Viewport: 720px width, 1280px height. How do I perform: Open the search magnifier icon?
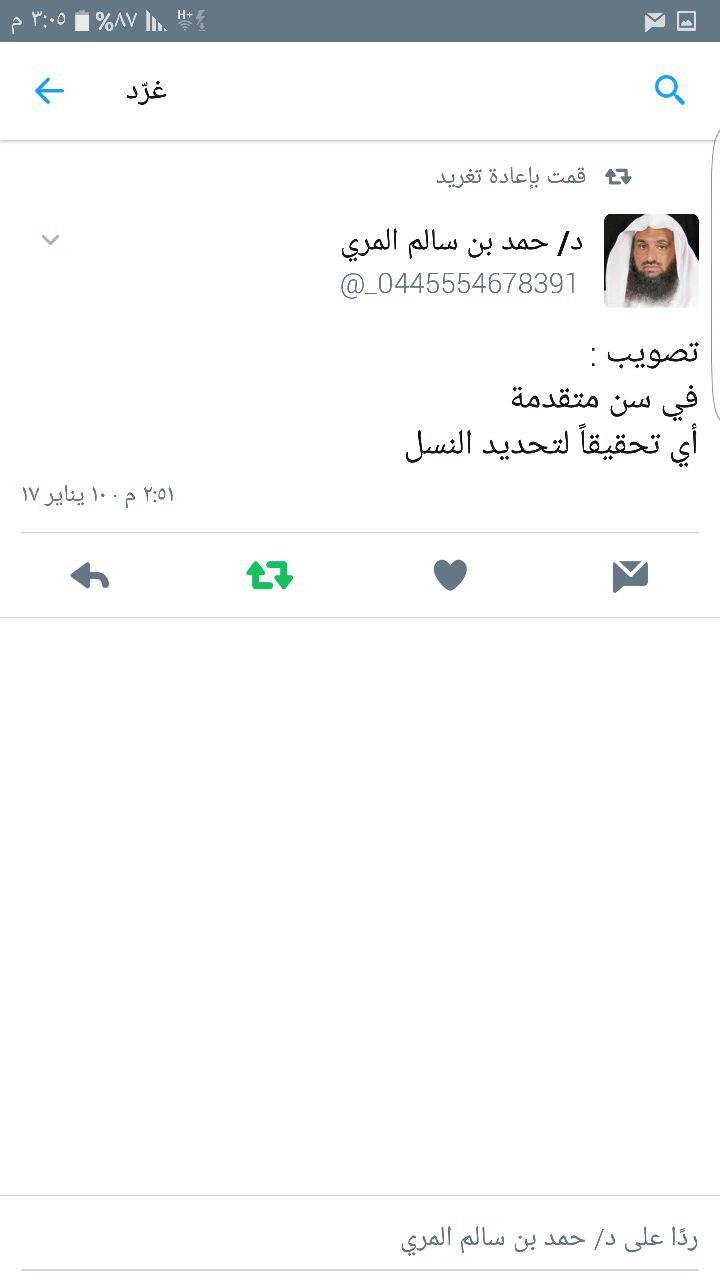[x=669, y=90]
